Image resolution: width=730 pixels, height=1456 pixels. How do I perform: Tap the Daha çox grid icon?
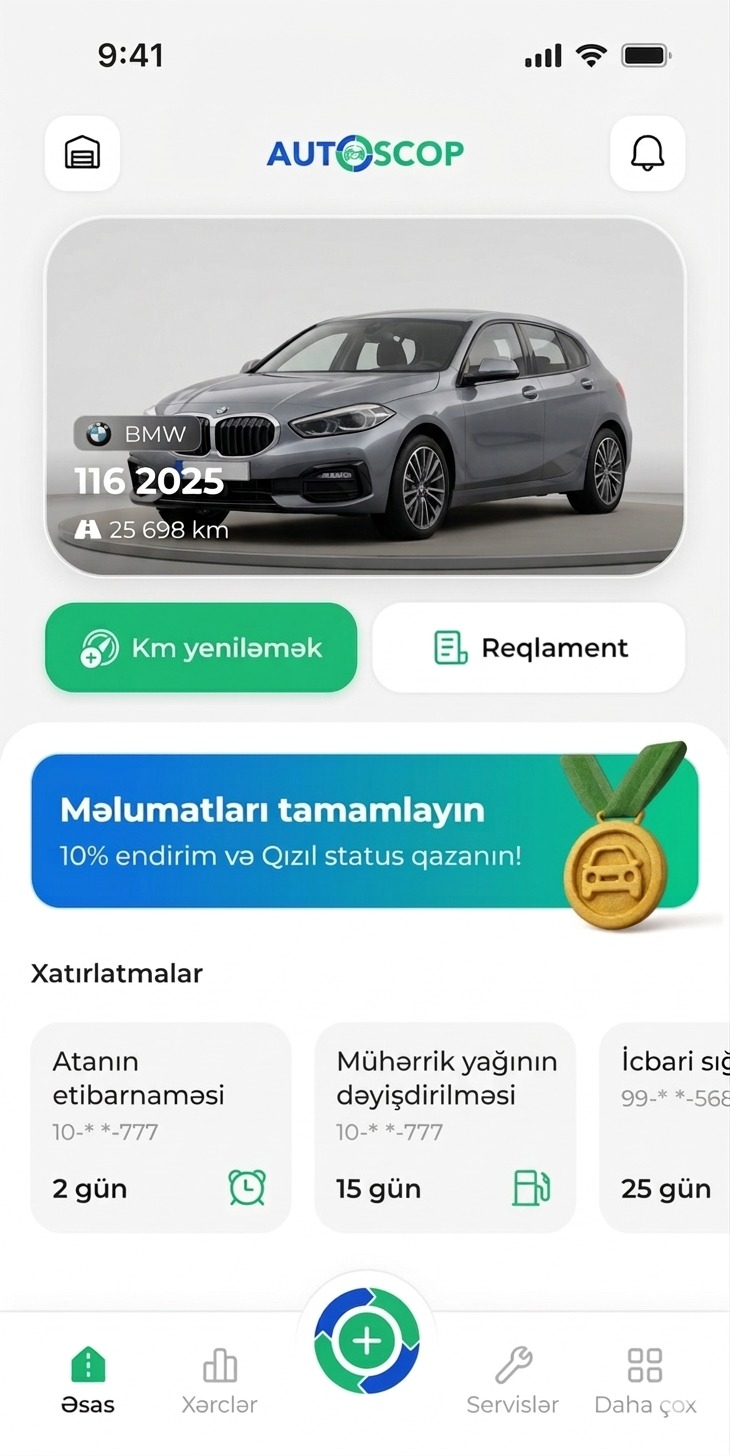click(644, 1363)
